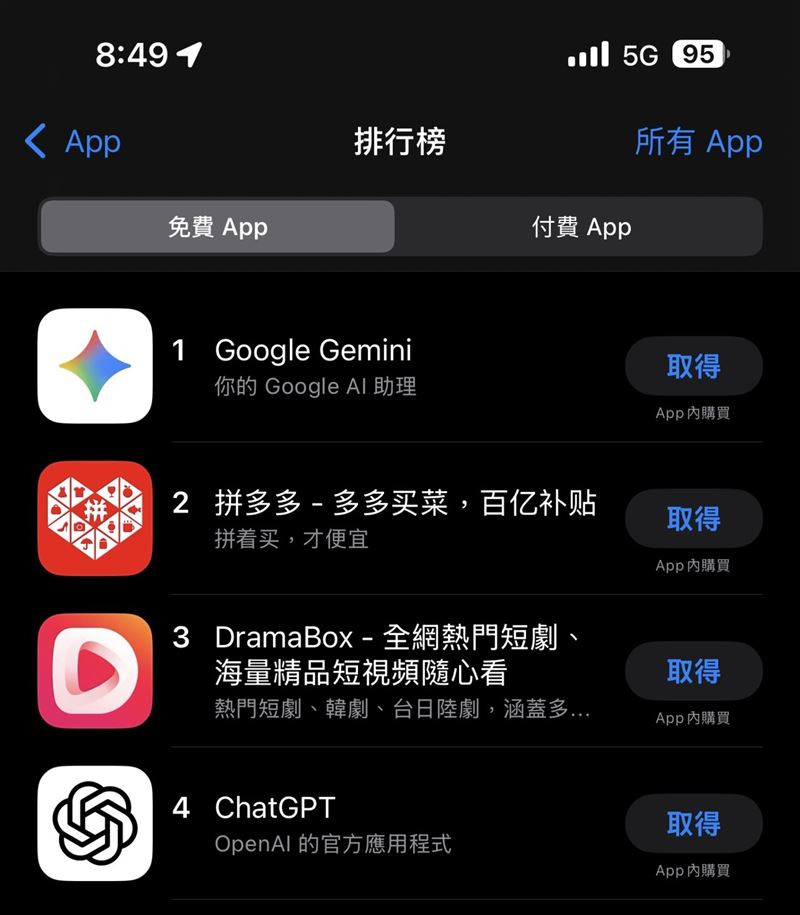Open the ChatGPT app listing
Screen dimensions: 800x915
pyautogui.click(x=275, y=808)
